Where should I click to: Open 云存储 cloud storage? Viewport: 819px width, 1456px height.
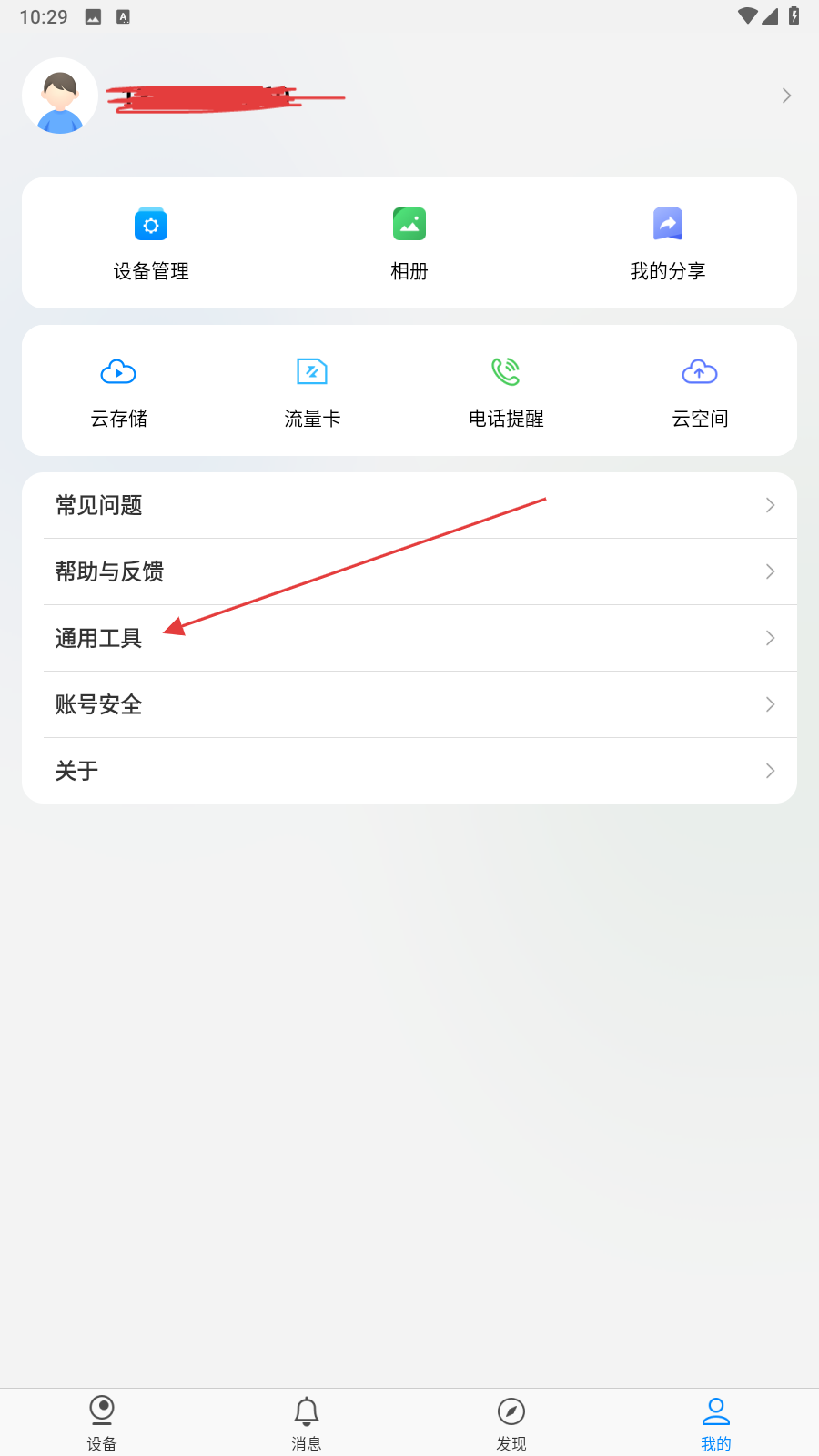pyautogui.click(x=118, y=390)
